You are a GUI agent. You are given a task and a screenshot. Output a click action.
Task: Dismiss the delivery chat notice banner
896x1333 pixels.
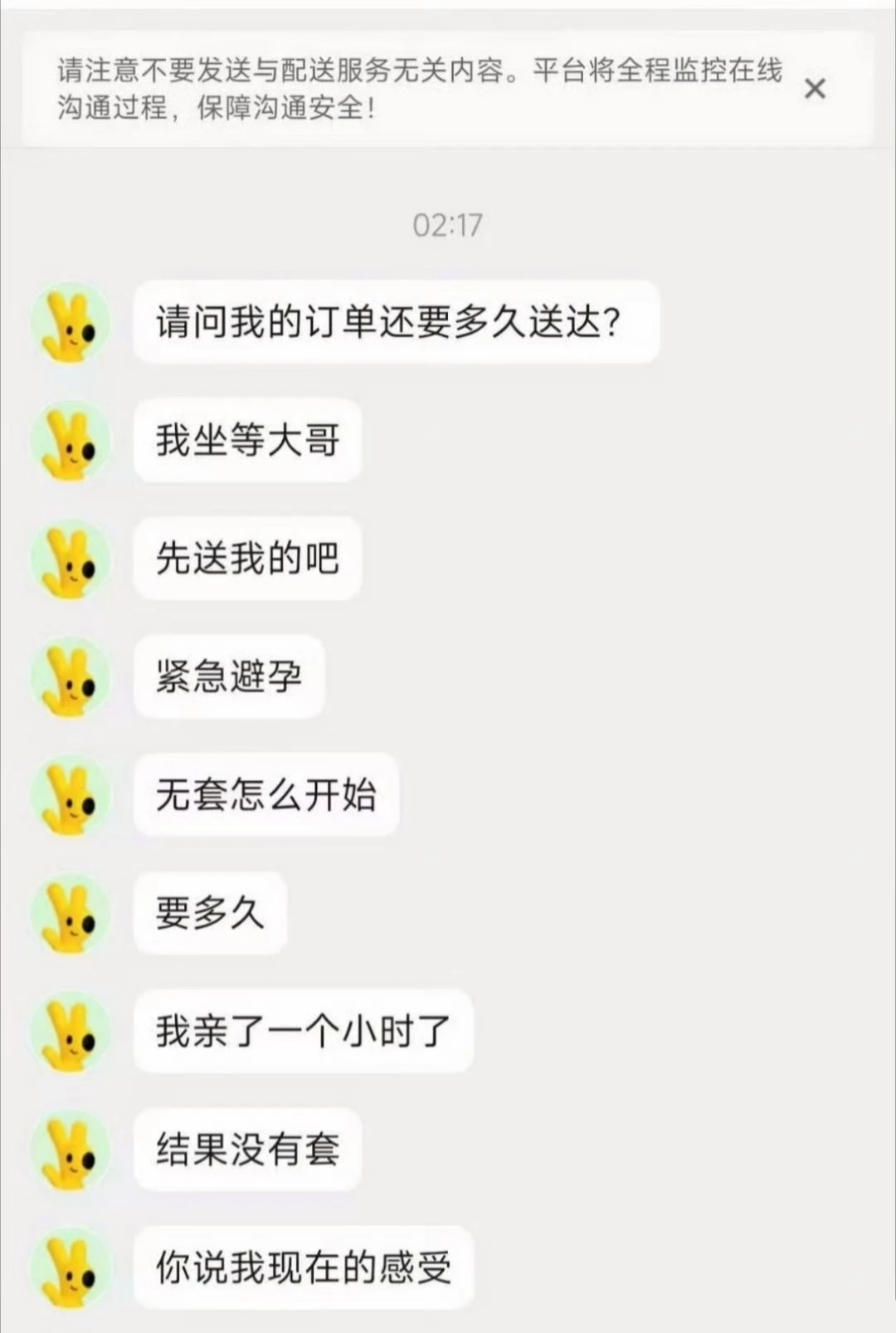pyautogui.click(x=815, y=89)
